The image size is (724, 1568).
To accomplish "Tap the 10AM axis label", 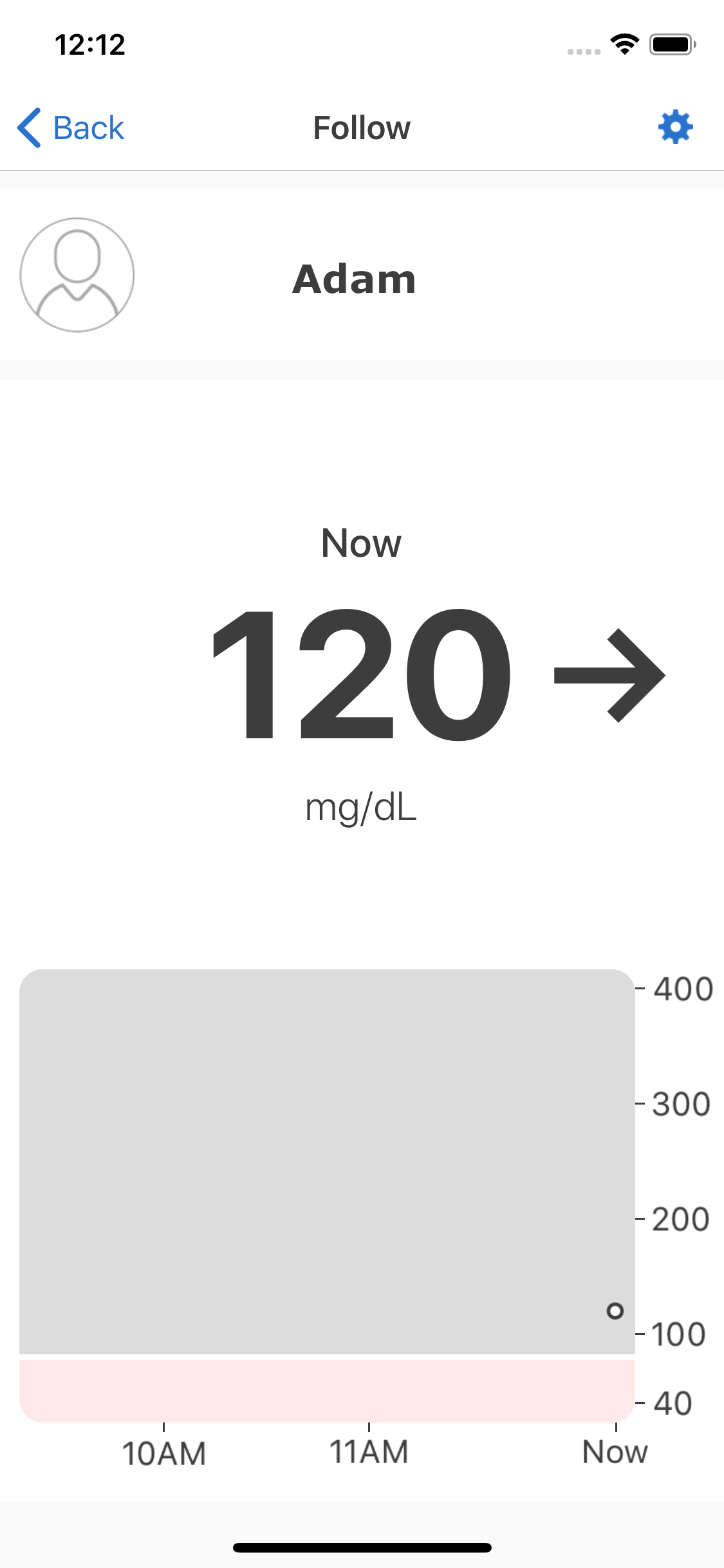I will pyautogui.click(x=164, y=1452).
